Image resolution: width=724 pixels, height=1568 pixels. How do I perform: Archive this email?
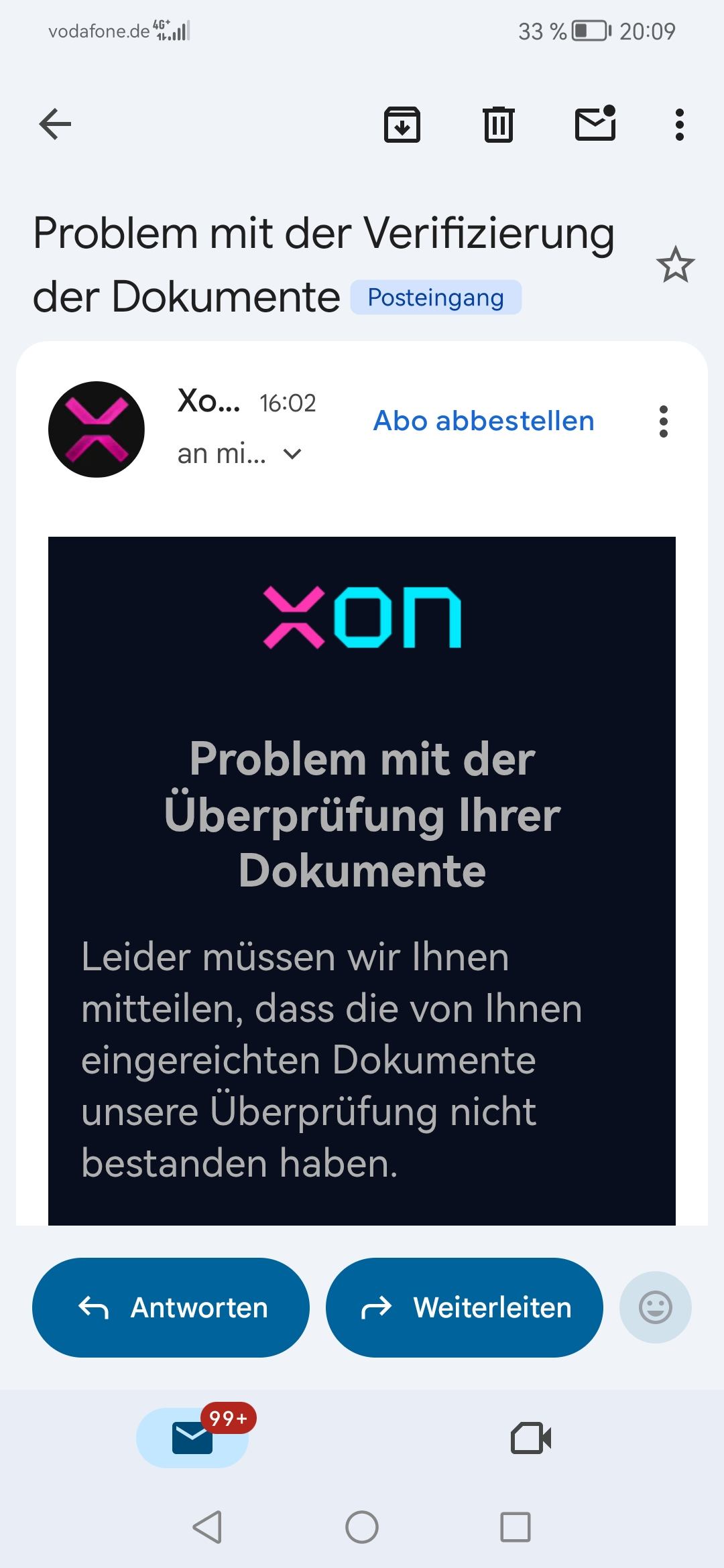tap(402, 125)
